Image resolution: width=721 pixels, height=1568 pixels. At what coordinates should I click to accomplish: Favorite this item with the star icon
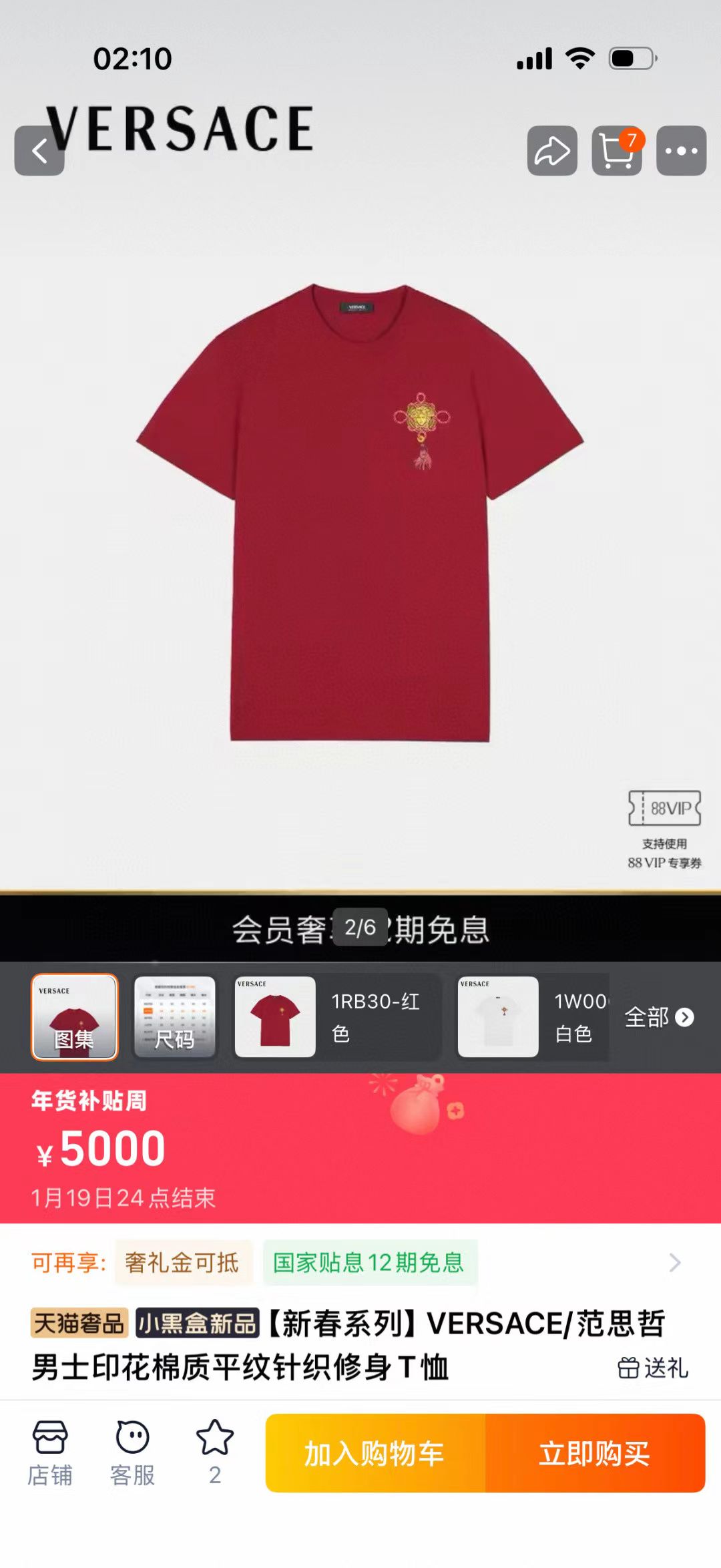(215, 1452)
